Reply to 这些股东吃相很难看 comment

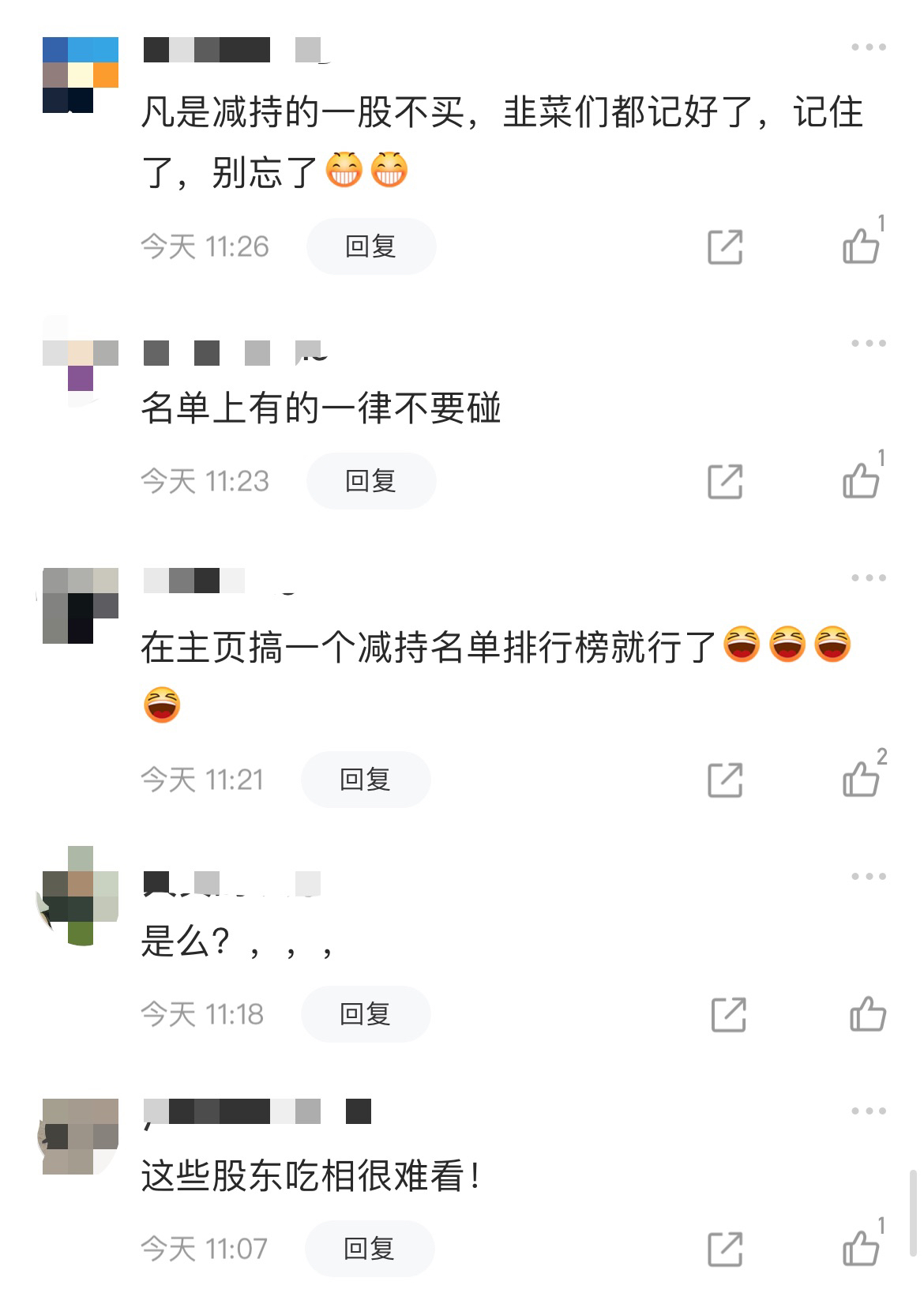click(x=369, y=1249)
